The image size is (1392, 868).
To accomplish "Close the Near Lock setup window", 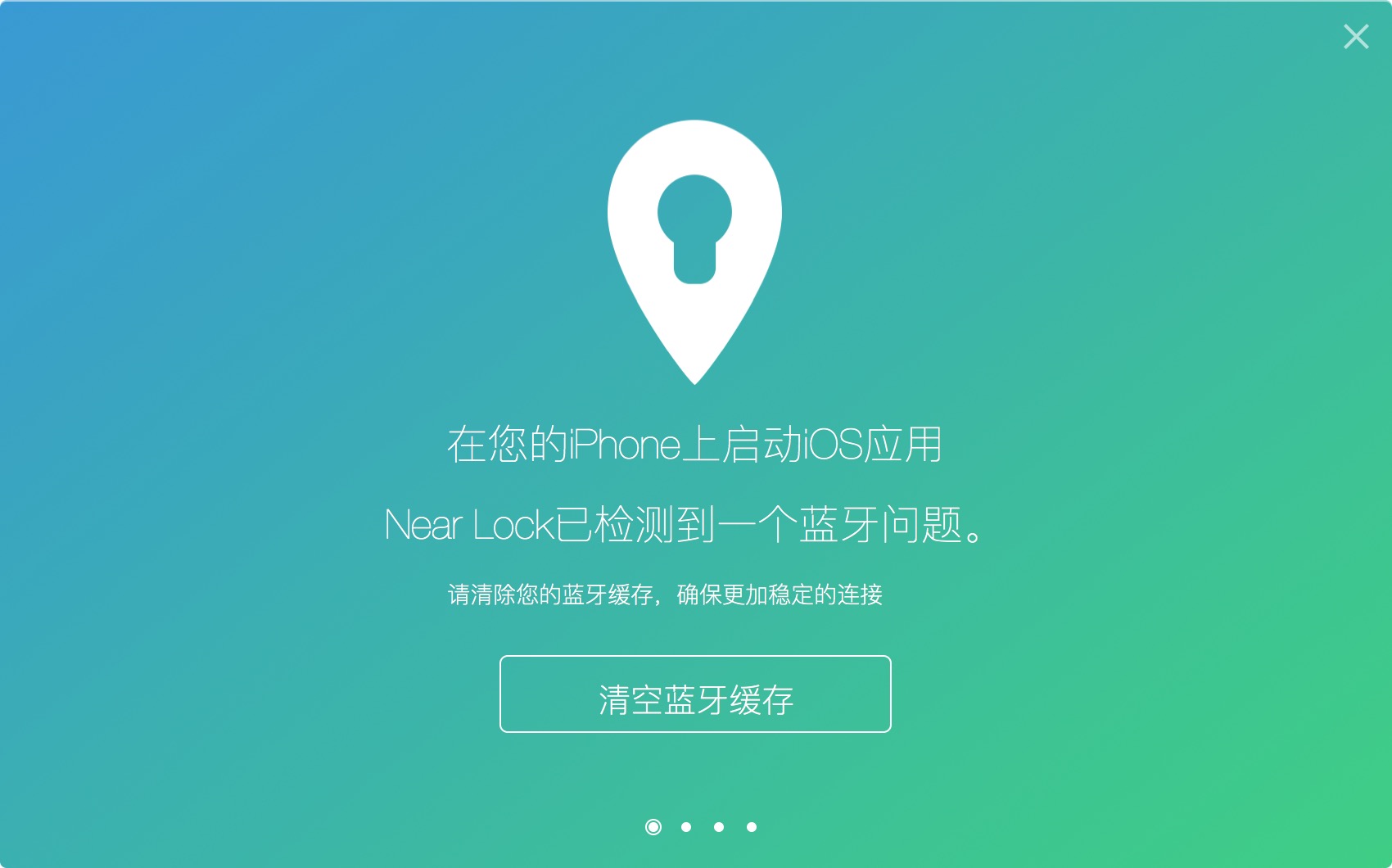I will [x=1356, y=37].
